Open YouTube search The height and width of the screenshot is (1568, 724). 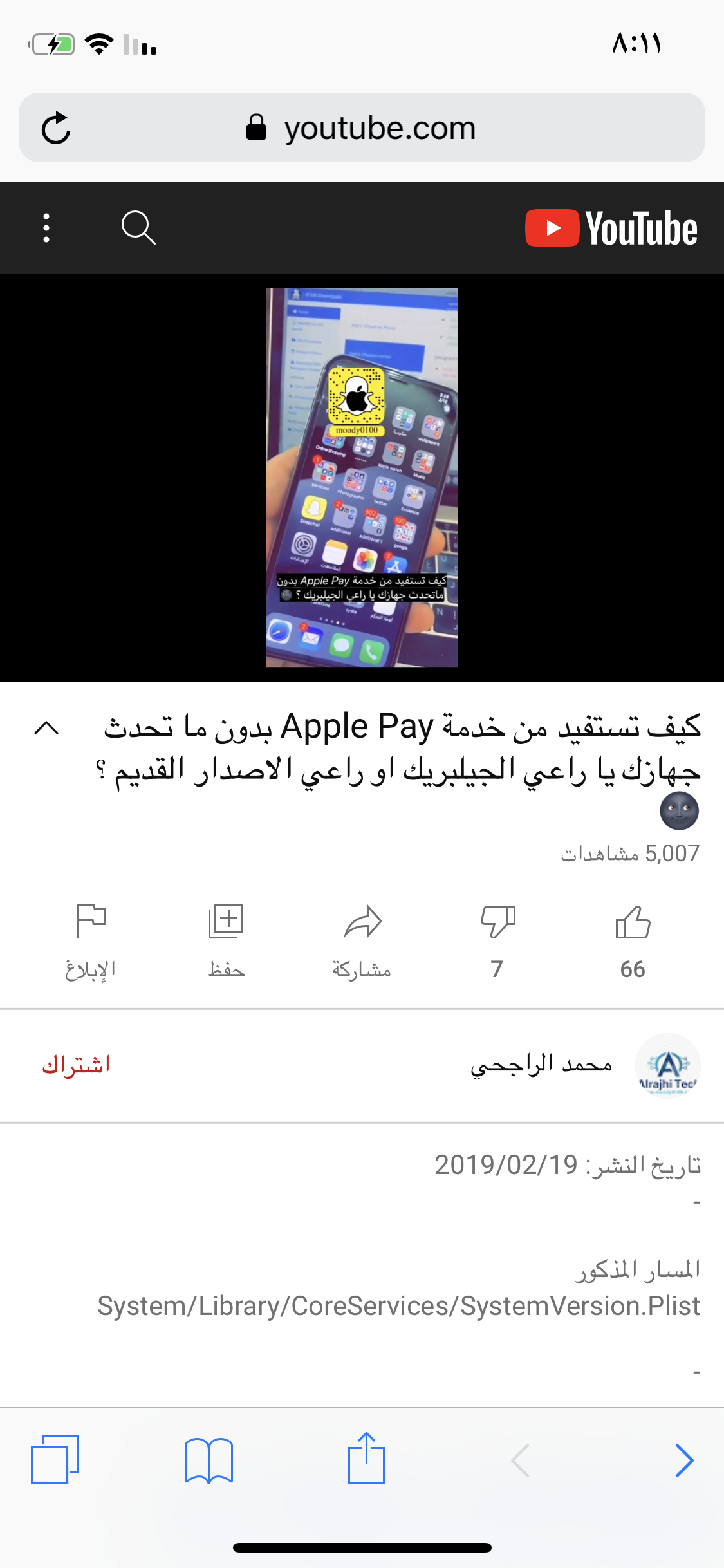click(x=138, y=228)
